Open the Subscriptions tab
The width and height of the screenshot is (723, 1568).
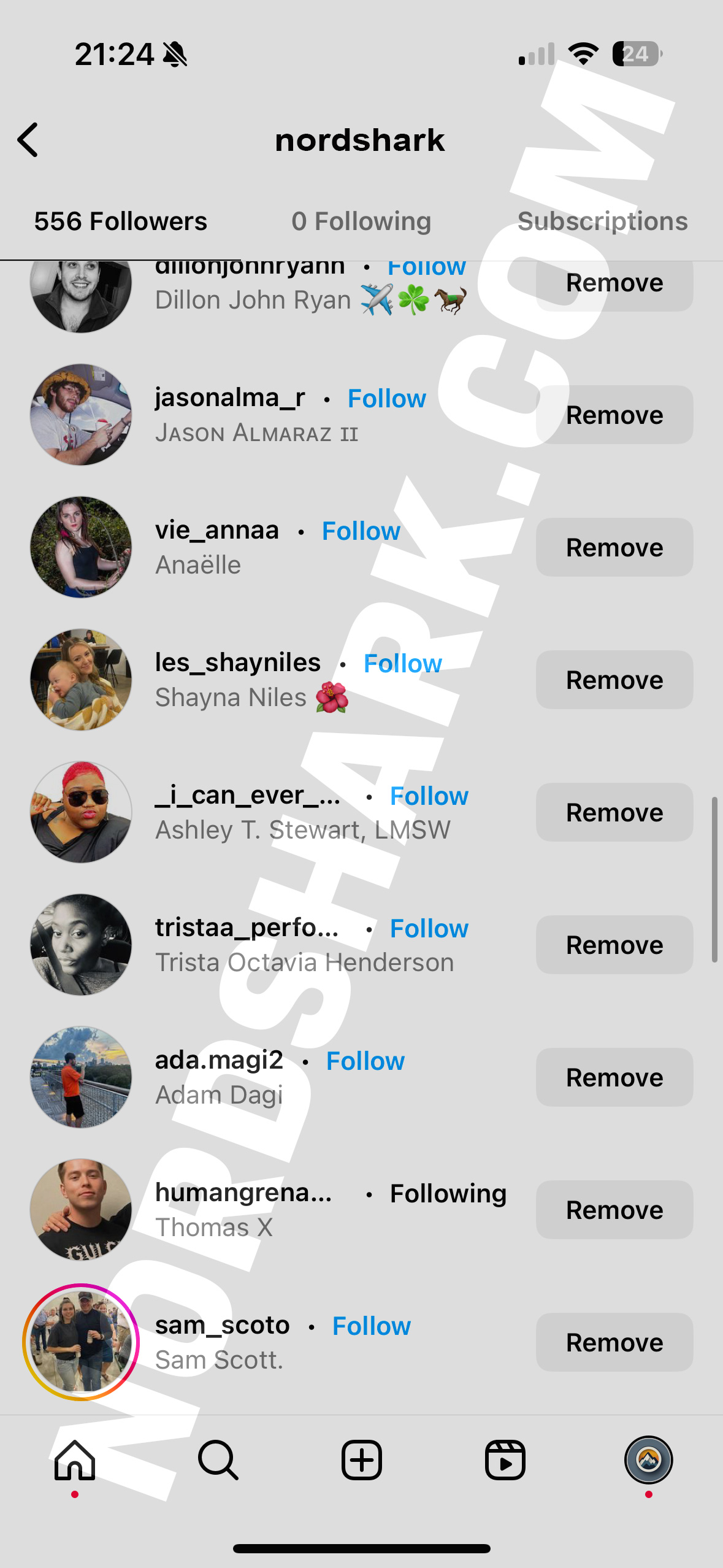click(602, 221)
